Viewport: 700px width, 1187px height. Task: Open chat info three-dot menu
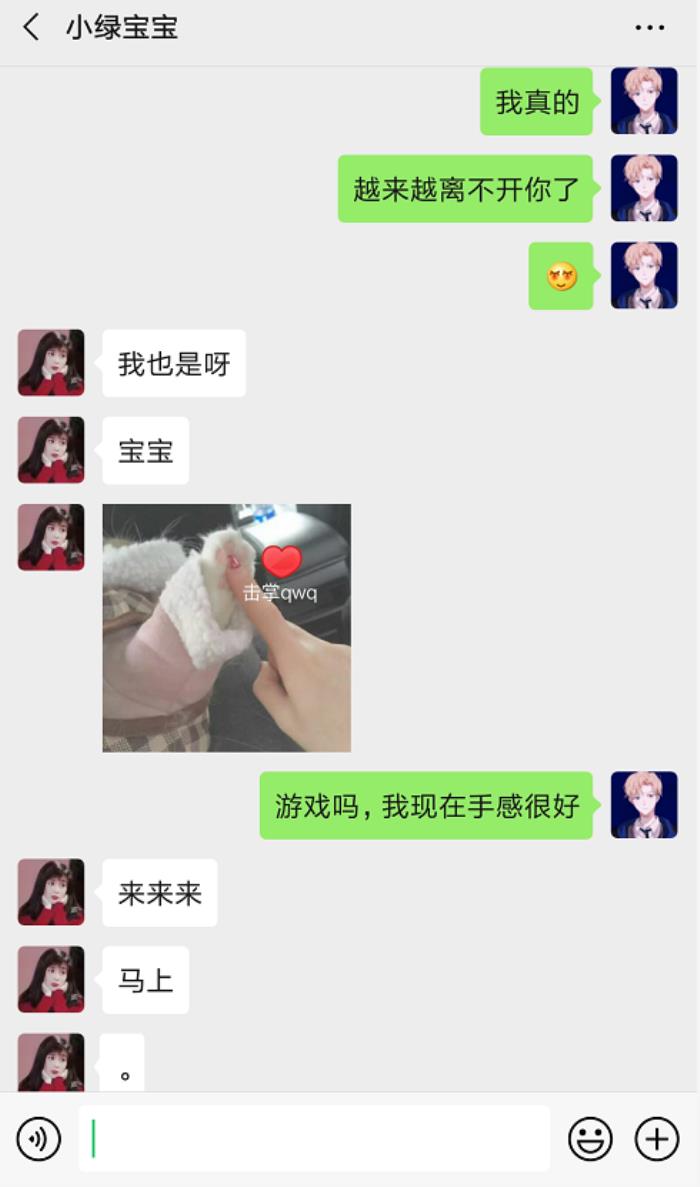point(649,28)
